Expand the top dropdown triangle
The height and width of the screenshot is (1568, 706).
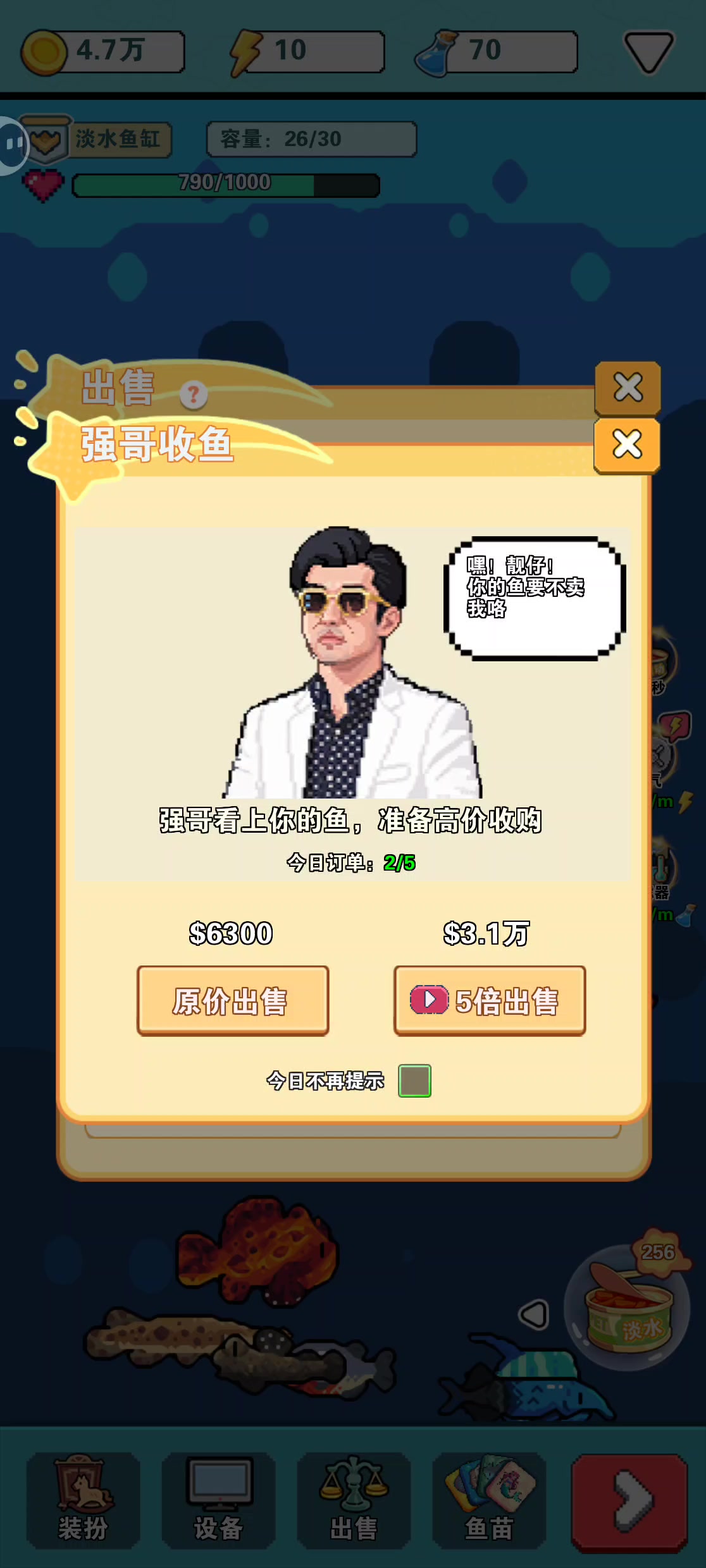pyautogui.click(x=648, y=52)
